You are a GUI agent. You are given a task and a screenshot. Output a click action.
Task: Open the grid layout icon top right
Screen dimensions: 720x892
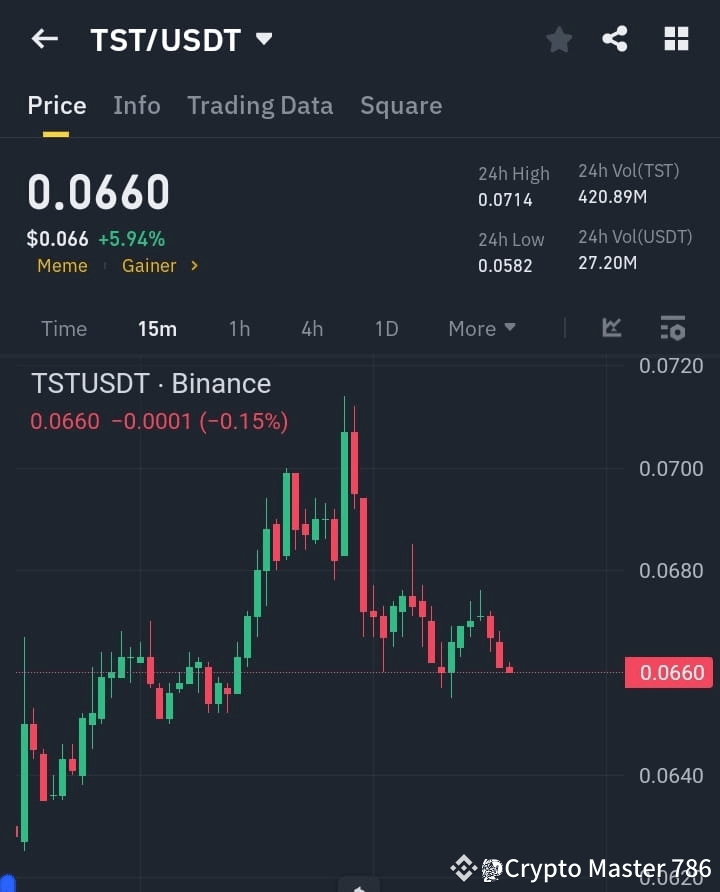tap(676, 39)
